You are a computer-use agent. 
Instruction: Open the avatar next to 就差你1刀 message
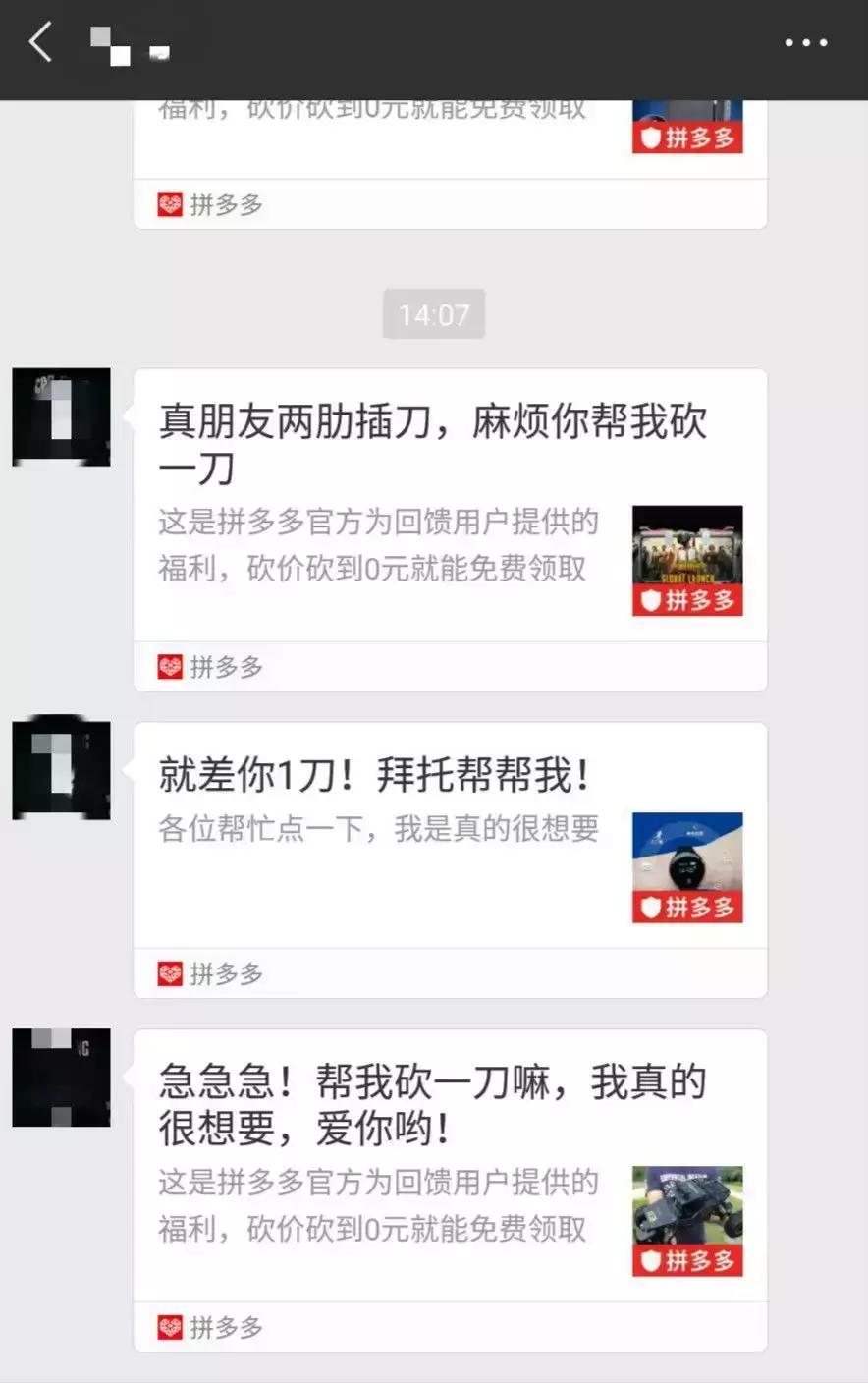61,770
